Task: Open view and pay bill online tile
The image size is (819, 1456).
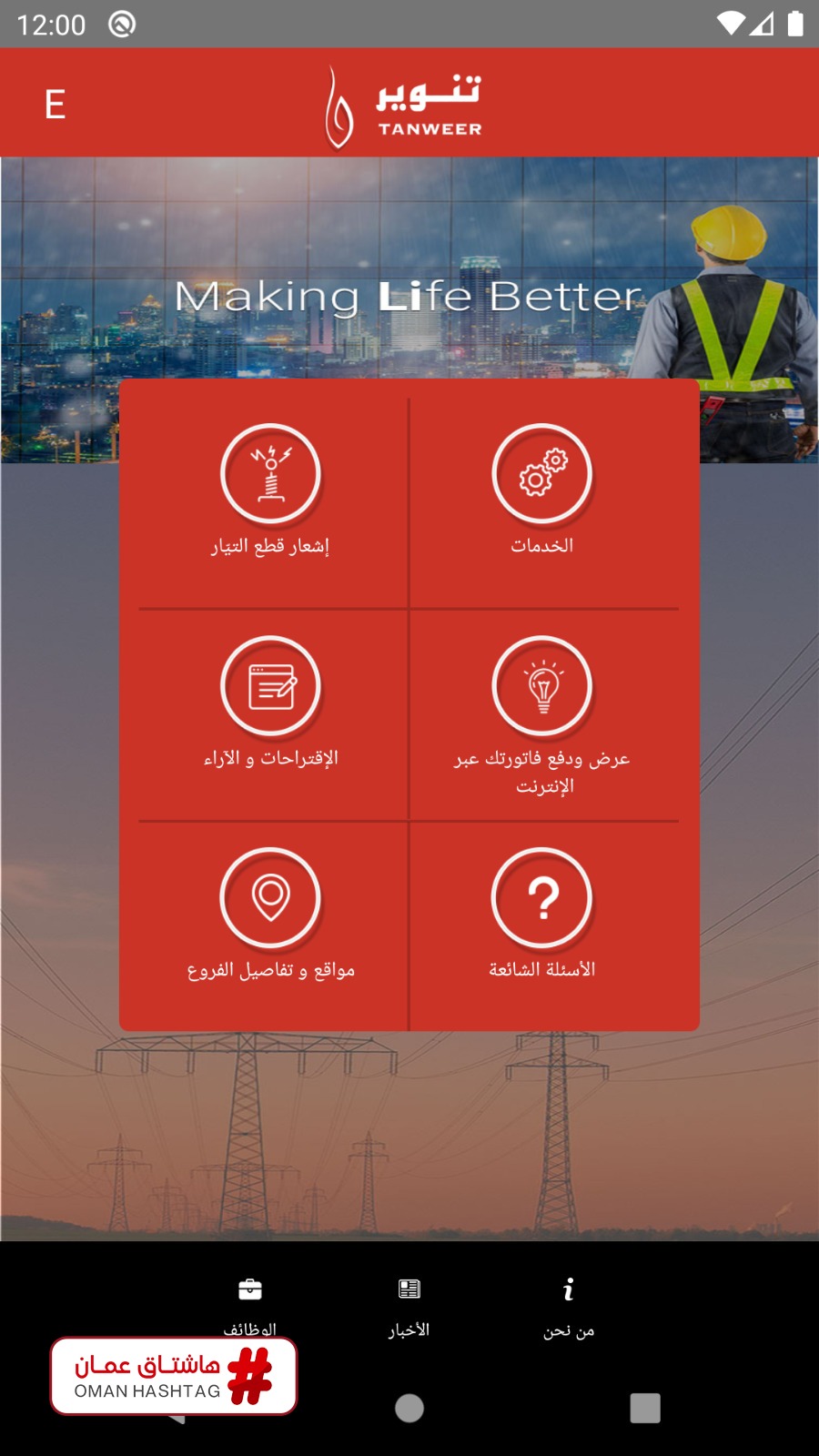Action: click(542, 715)
